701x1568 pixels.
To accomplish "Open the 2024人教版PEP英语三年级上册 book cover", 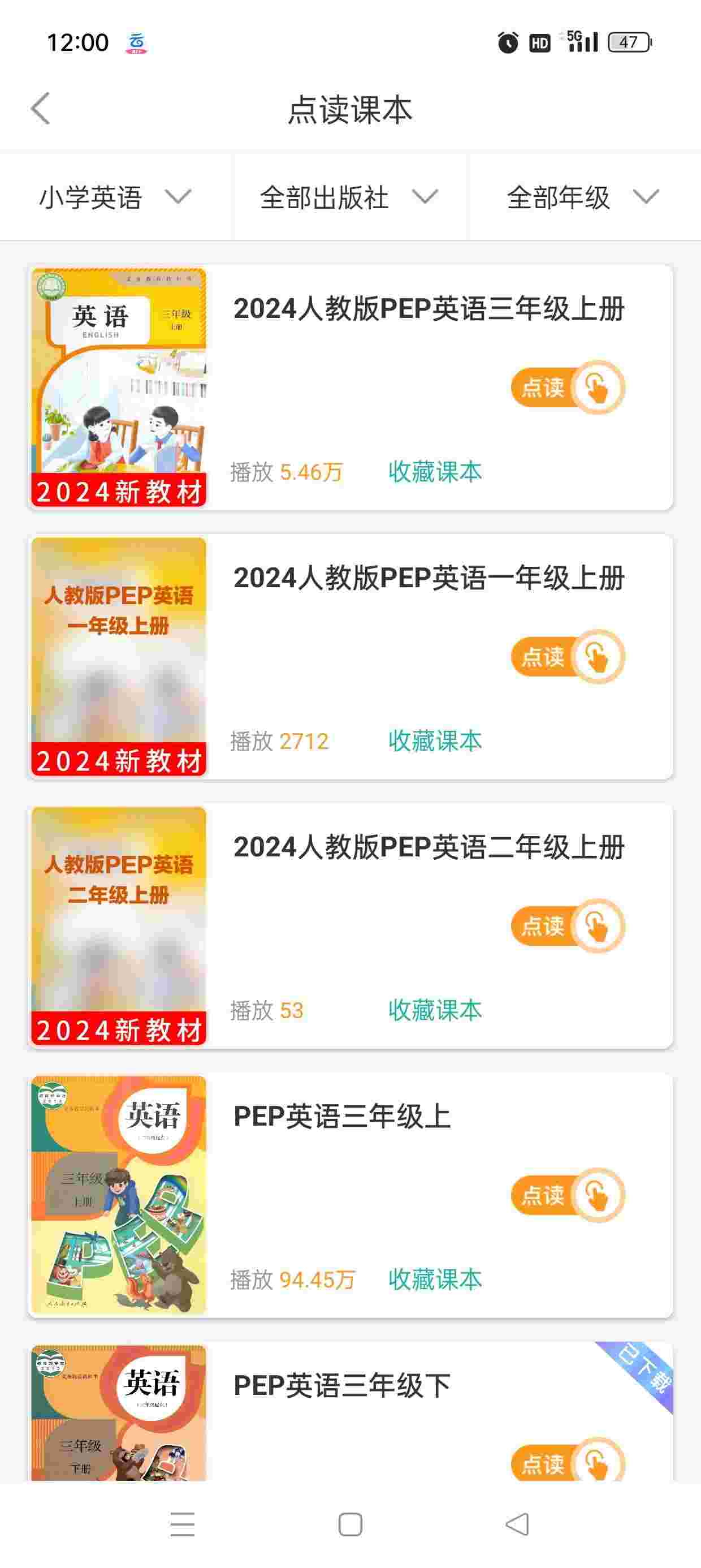I will (119, 387).
